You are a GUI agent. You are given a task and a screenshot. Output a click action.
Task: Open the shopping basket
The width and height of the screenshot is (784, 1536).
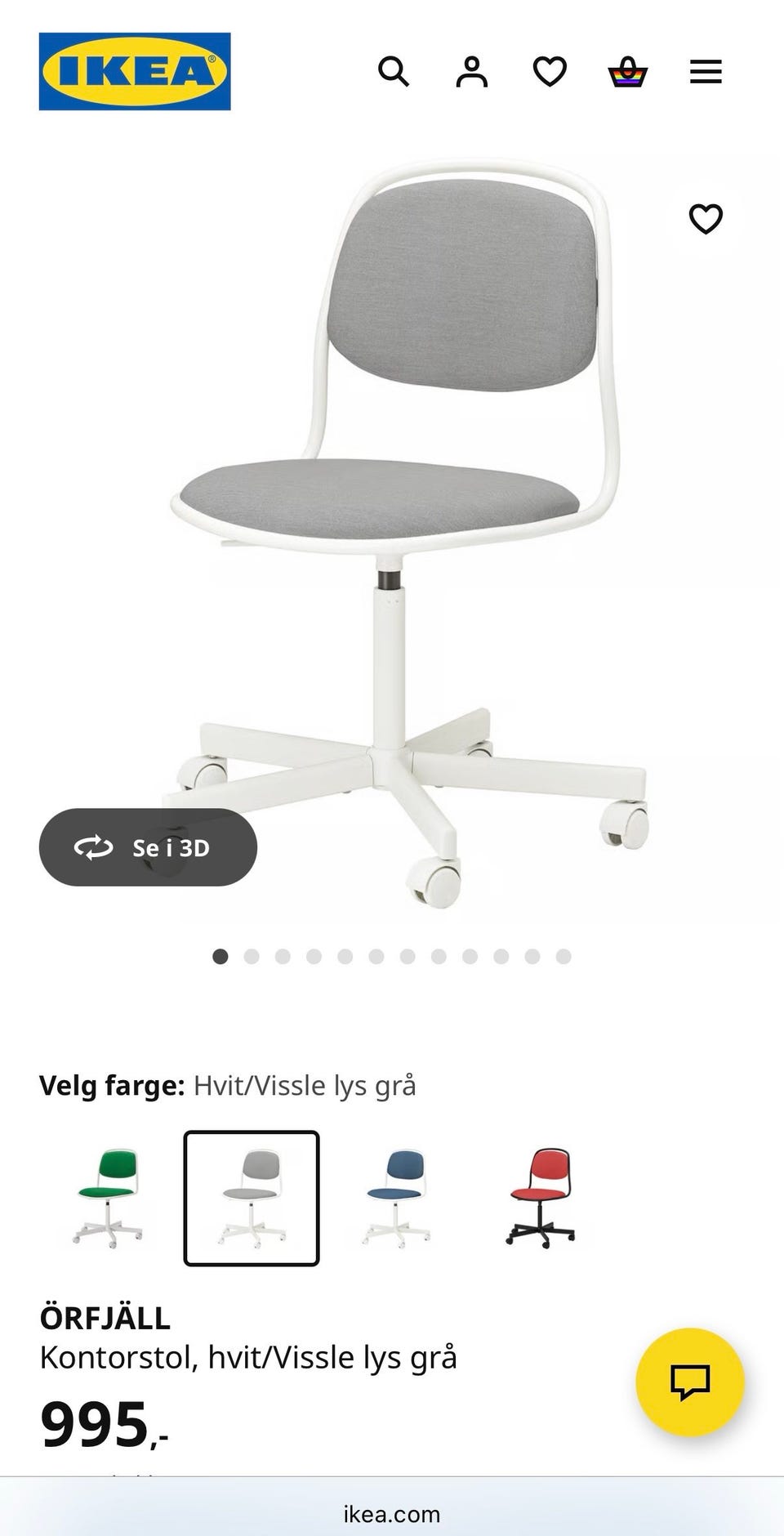[628, 72]
